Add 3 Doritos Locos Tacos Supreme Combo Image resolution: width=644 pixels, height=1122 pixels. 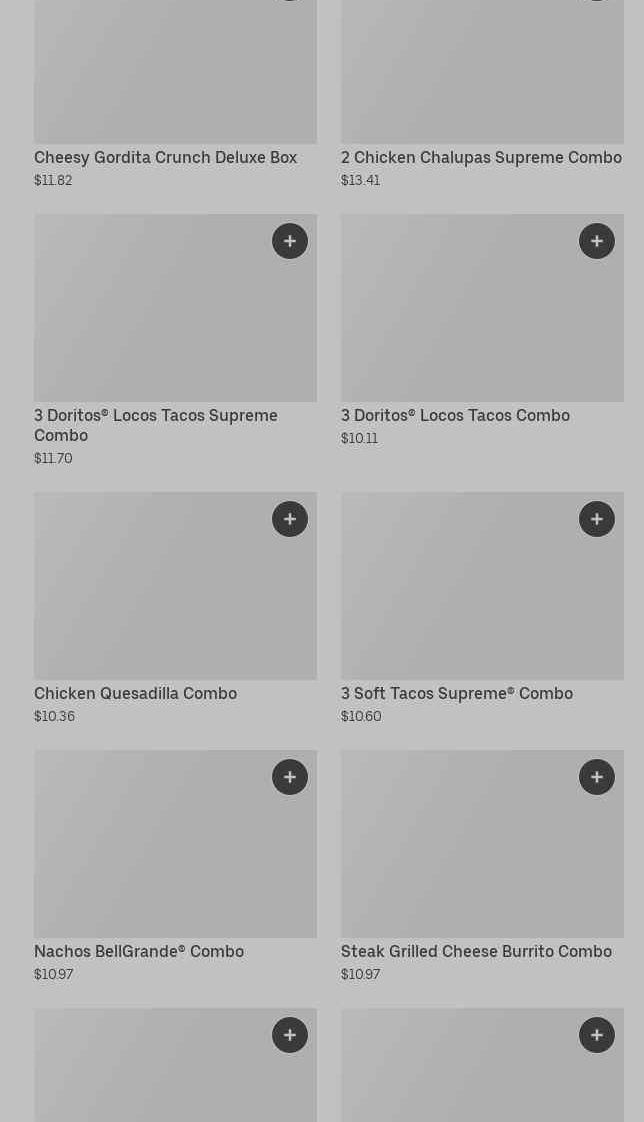point(290,241)
